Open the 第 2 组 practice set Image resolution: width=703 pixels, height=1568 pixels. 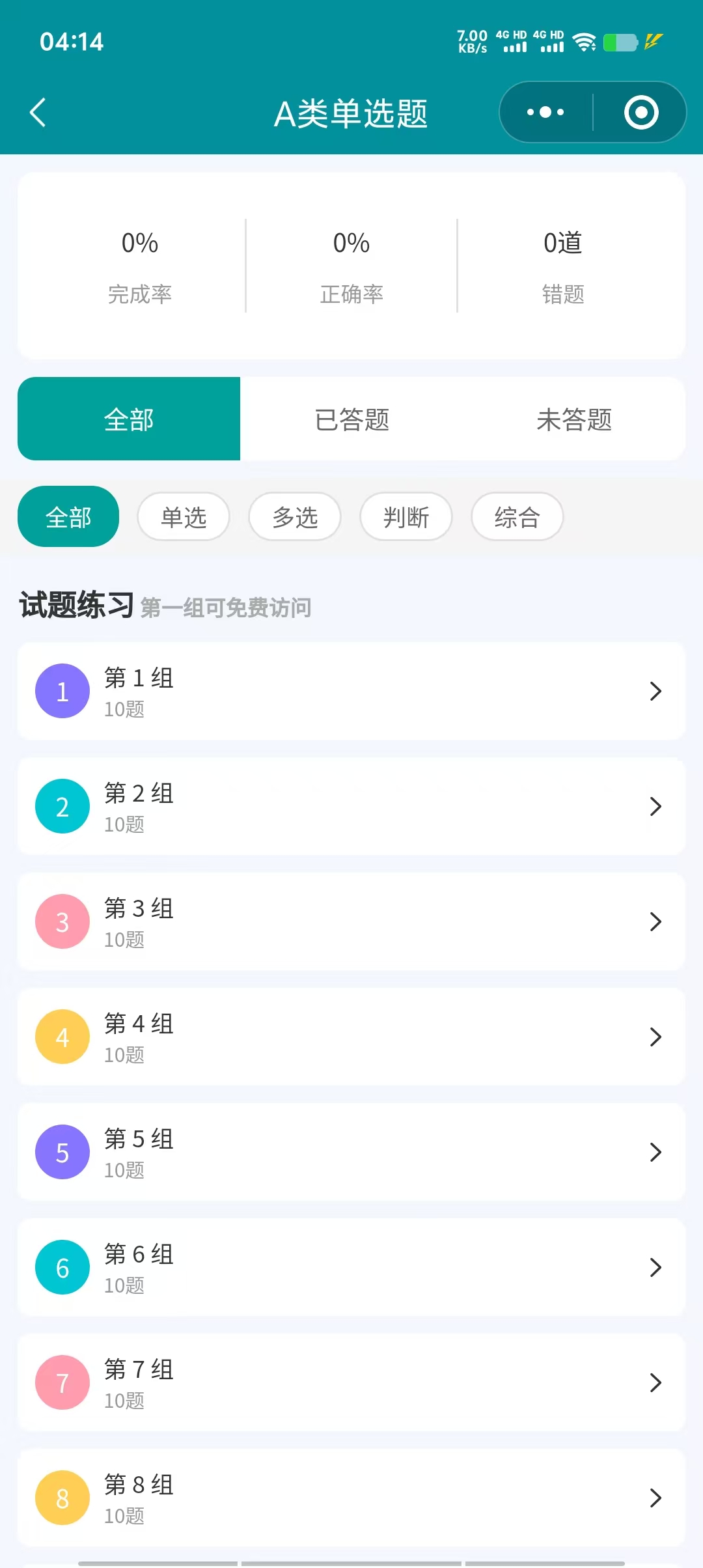(351, 806)
